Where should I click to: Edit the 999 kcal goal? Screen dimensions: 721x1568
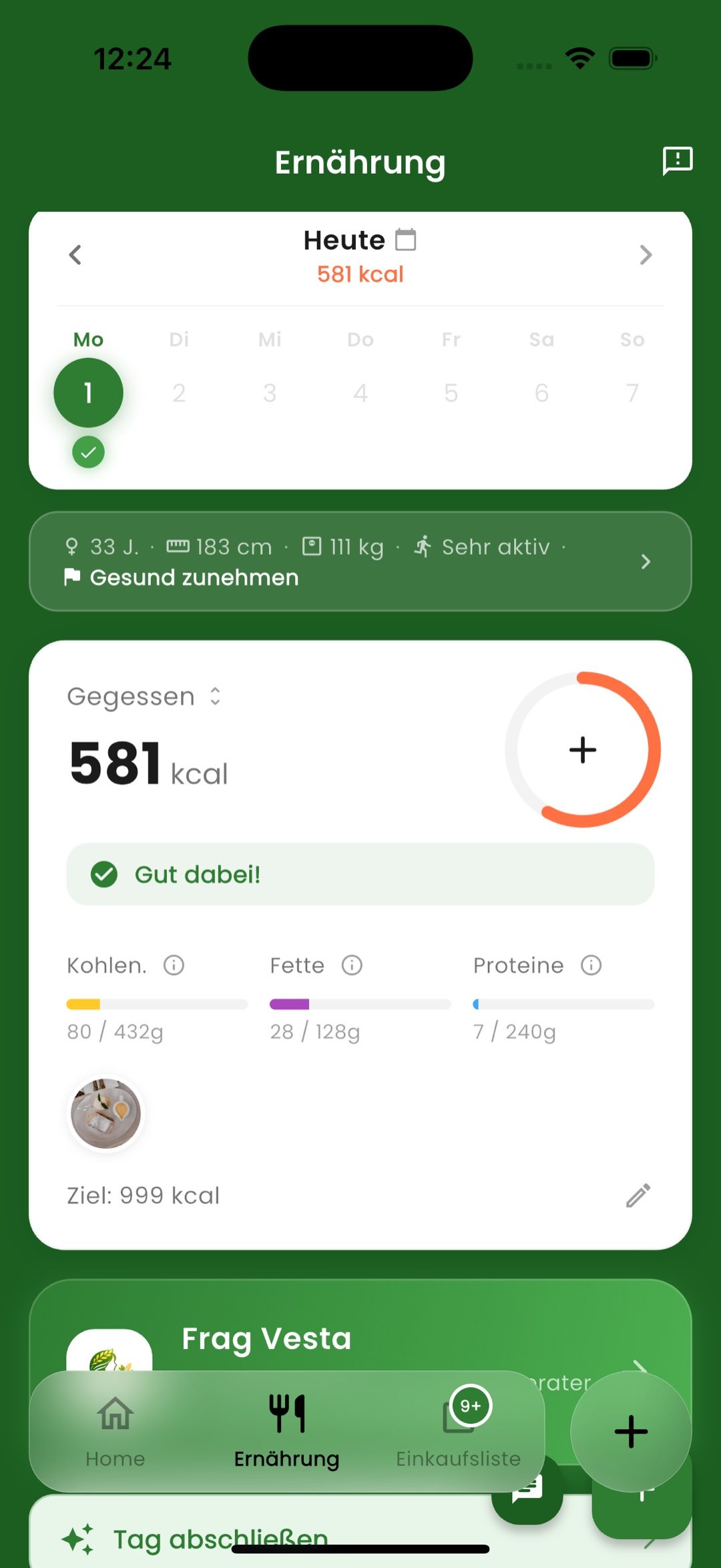[x=638, y=1195]
